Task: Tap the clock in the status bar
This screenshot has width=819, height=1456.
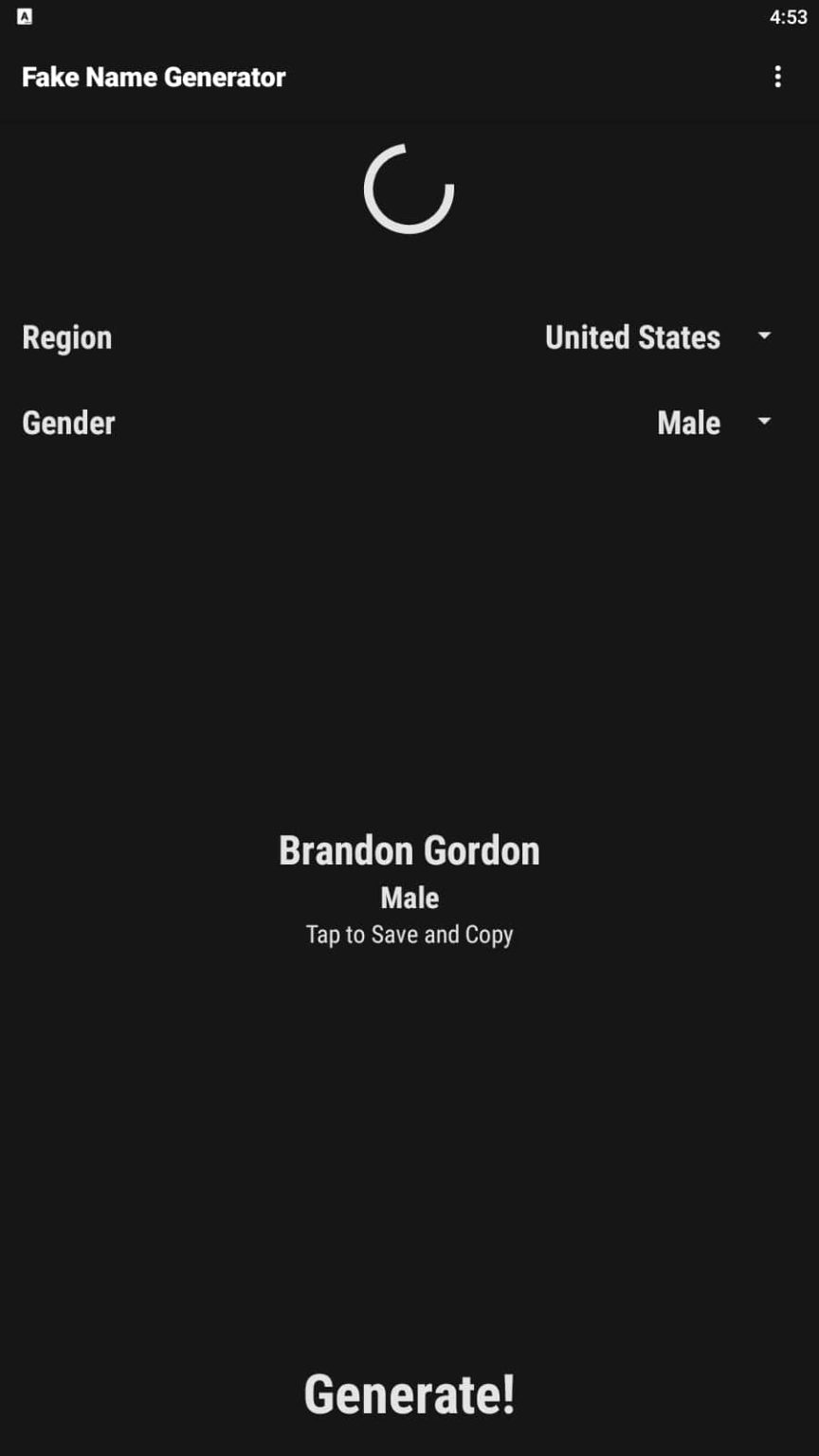Action: tap(789, 16)
